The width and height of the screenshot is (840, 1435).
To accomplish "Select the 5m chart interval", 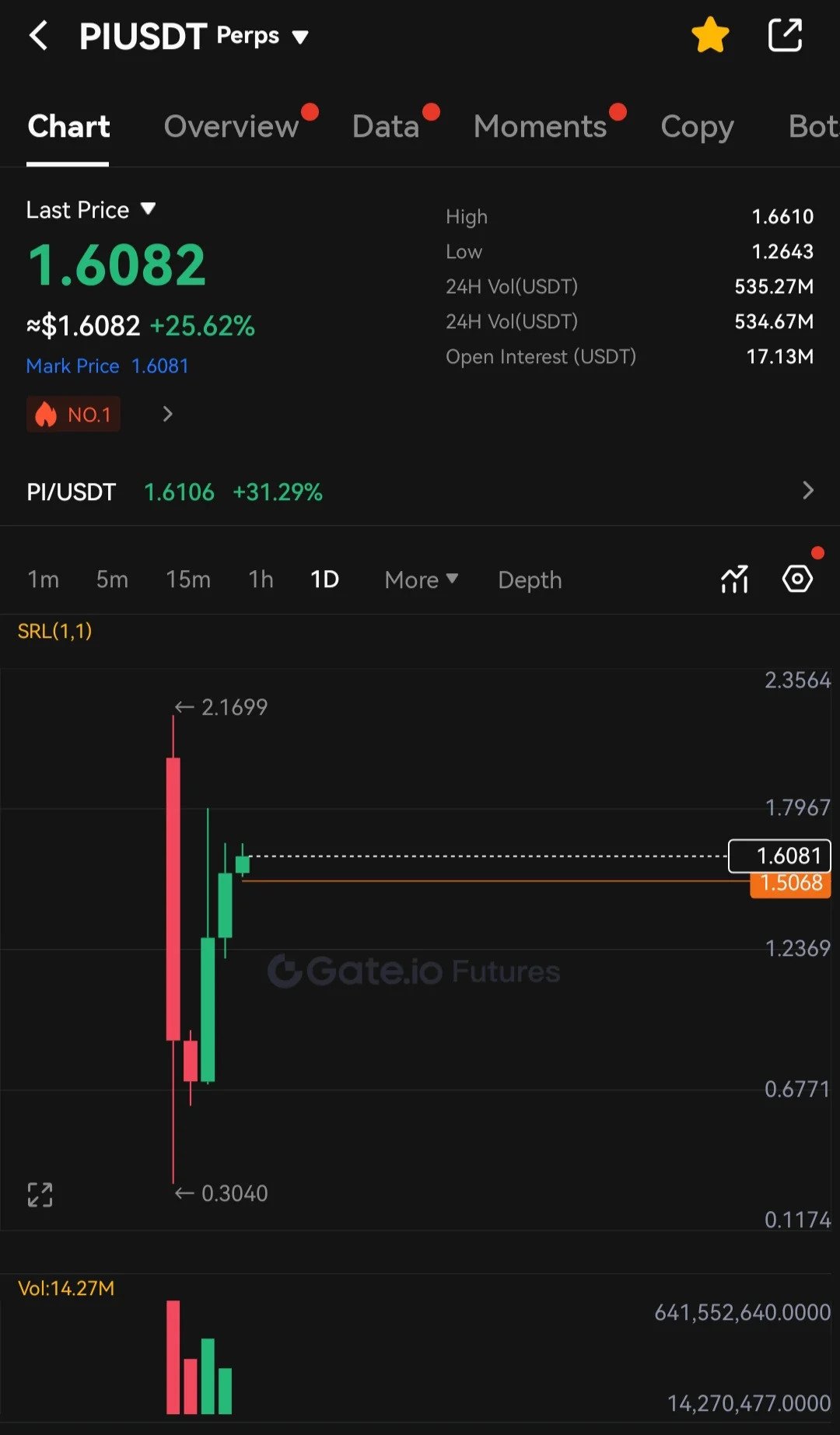I will tap(112, 579).
